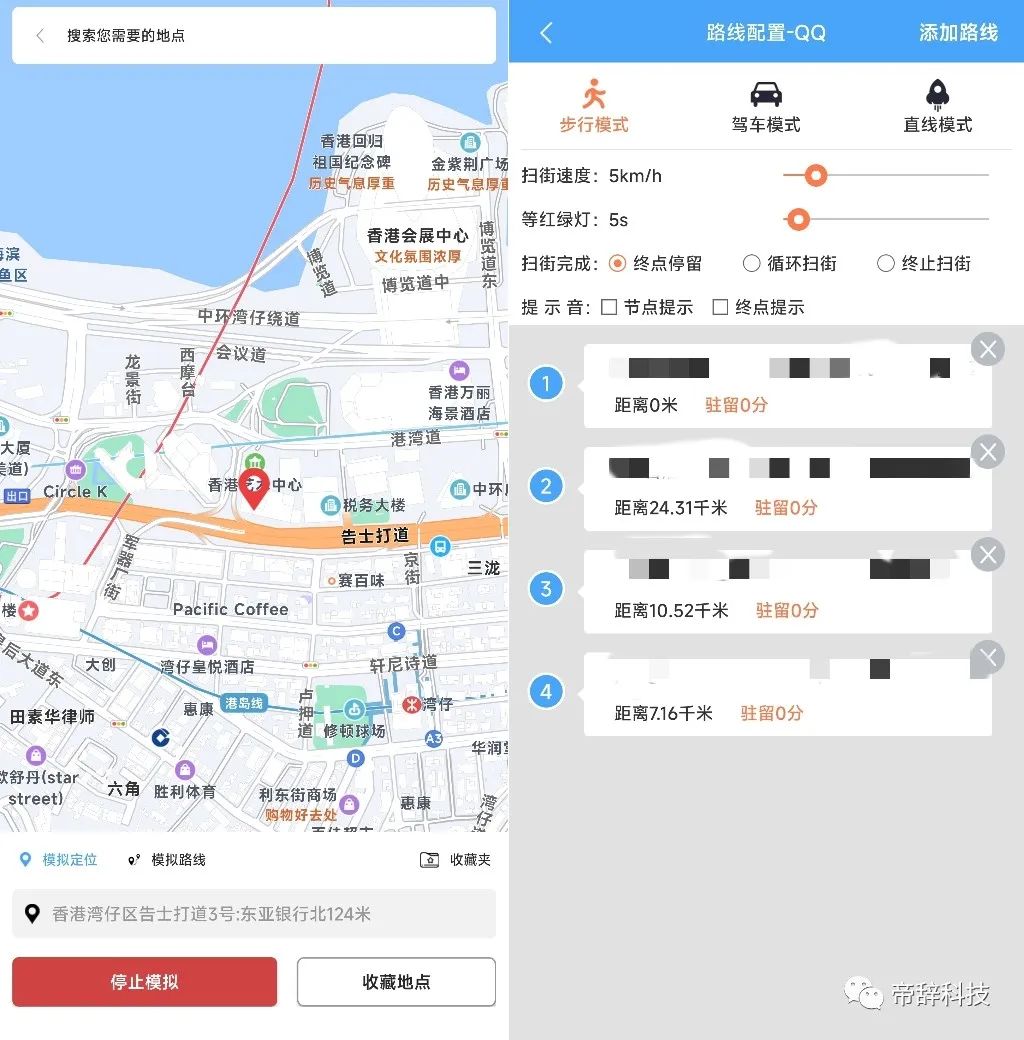Select 直线模式 straight-line mode

click(937, 106)
